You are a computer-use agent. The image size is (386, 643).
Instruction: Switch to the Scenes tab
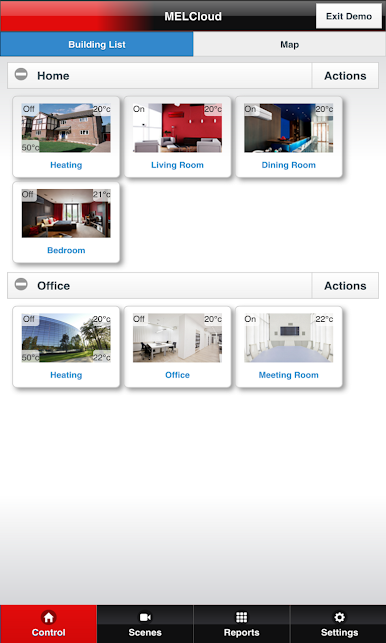(x=145, y=624)
